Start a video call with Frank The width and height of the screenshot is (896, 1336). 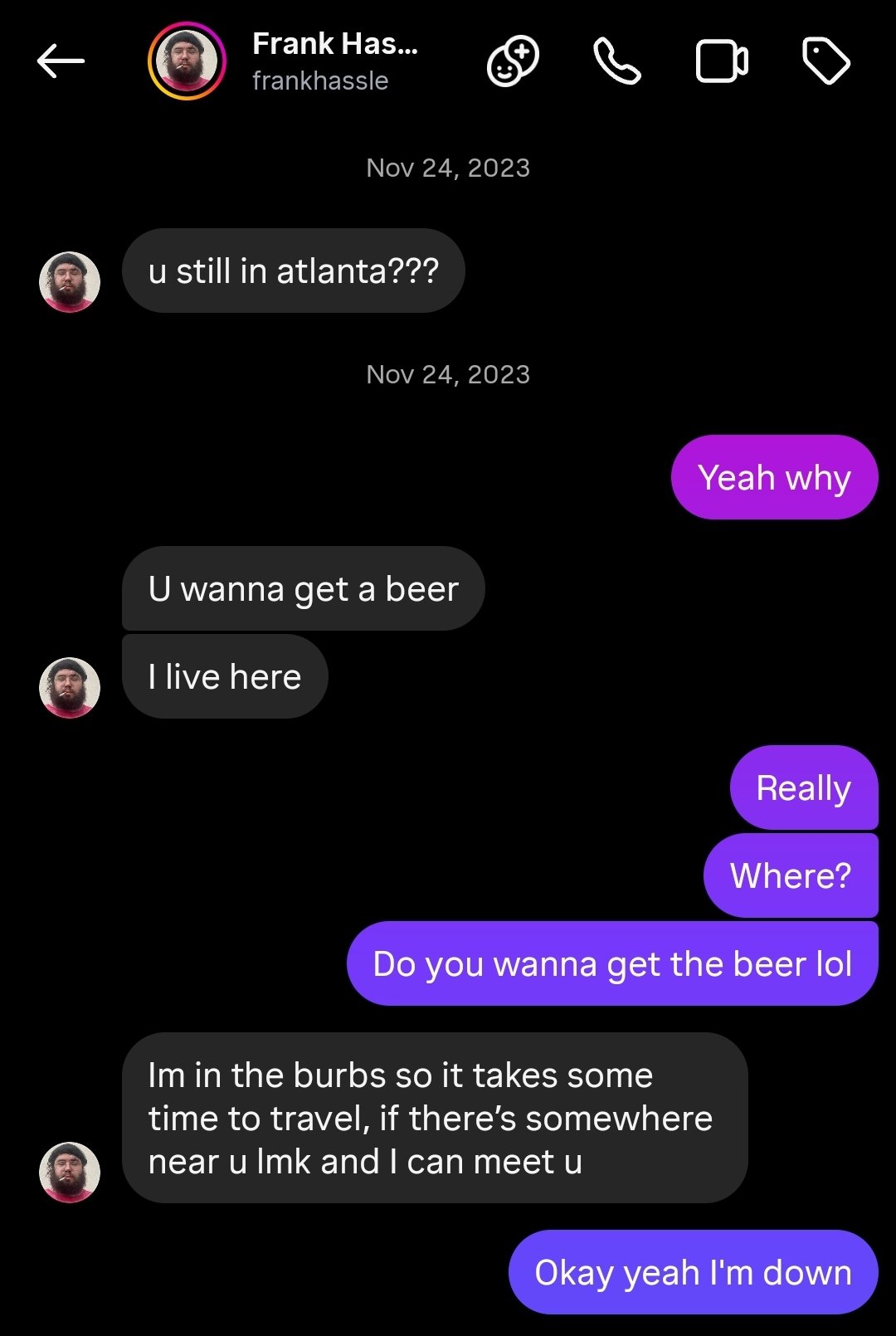point(721,61)
